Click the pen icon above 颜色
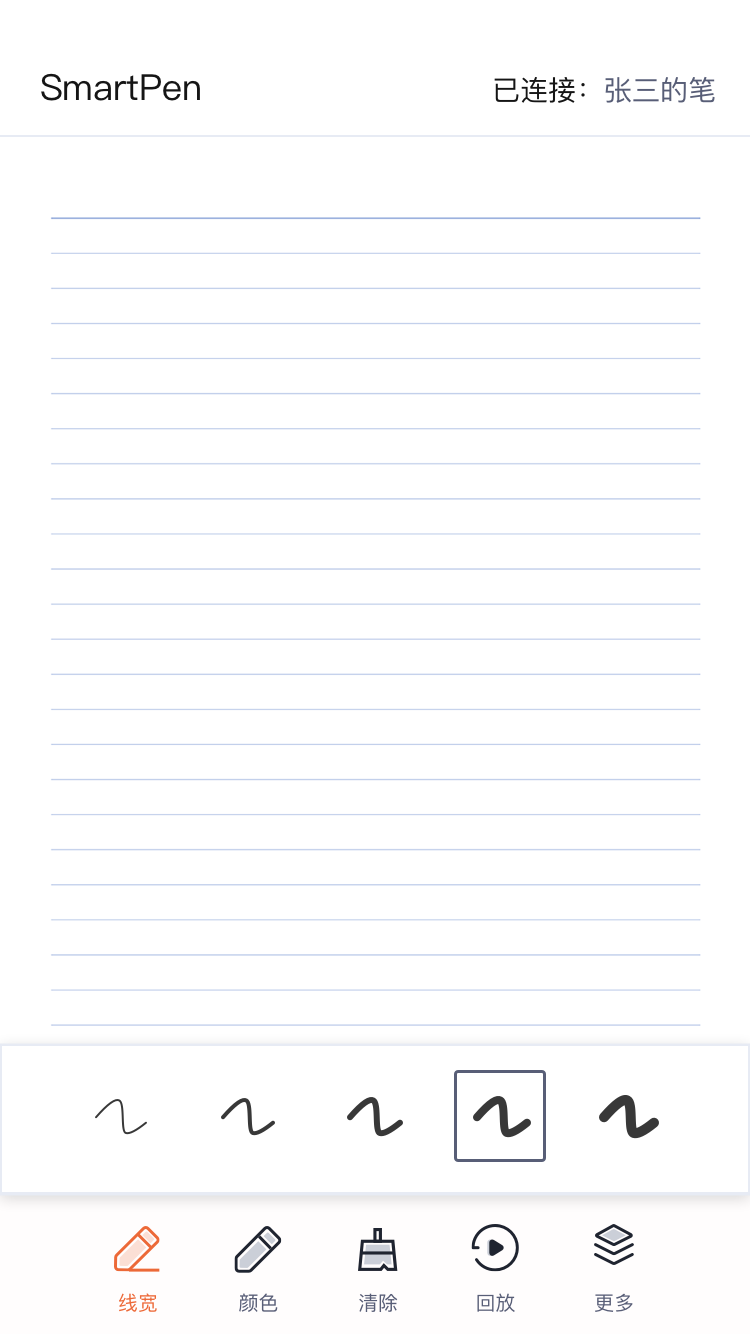Viewport: 750px width, 1334px height. point(257,1249)
